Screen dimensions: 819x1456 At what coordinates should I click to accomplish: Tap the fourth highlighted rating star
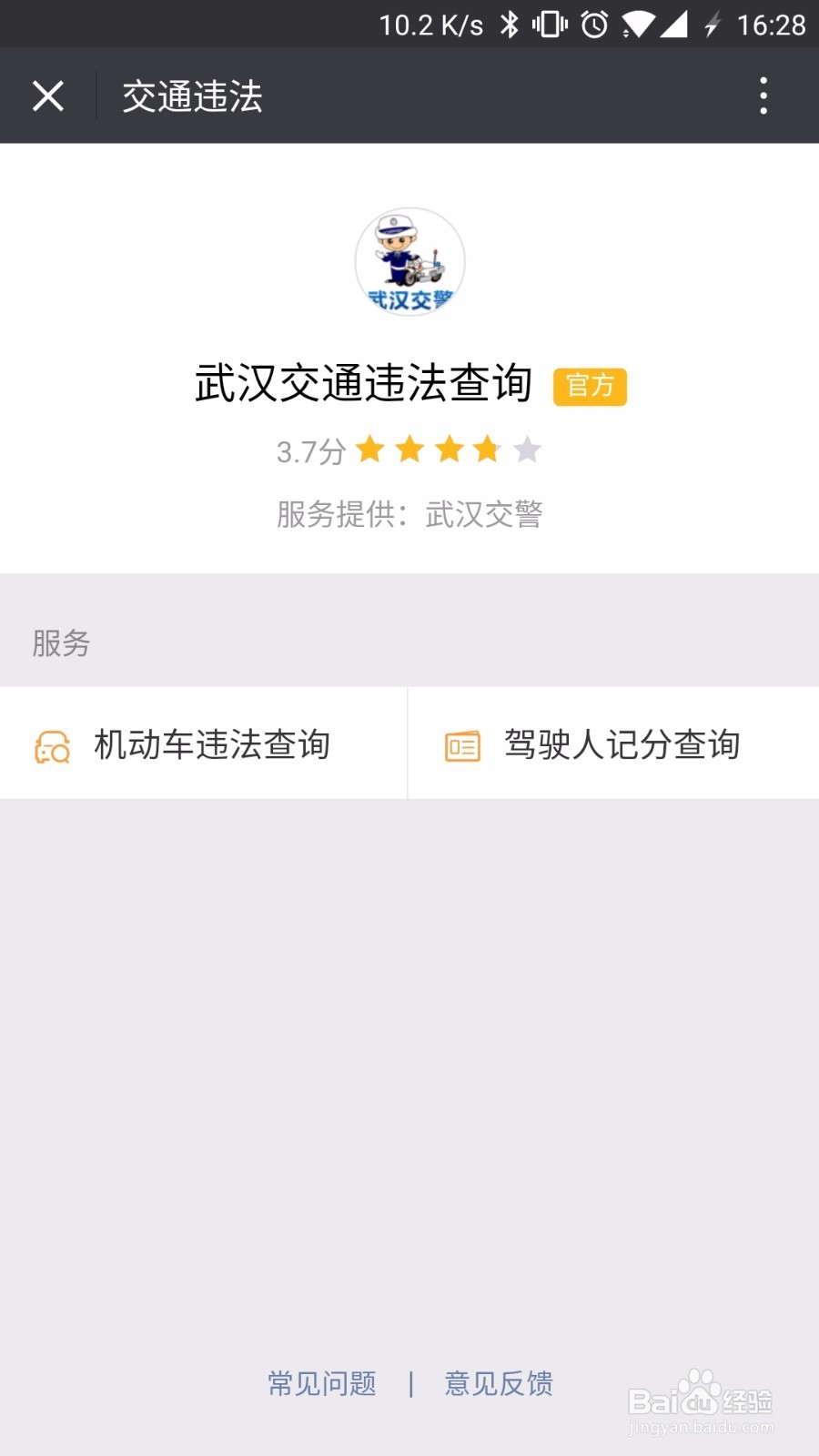(485, 450)
